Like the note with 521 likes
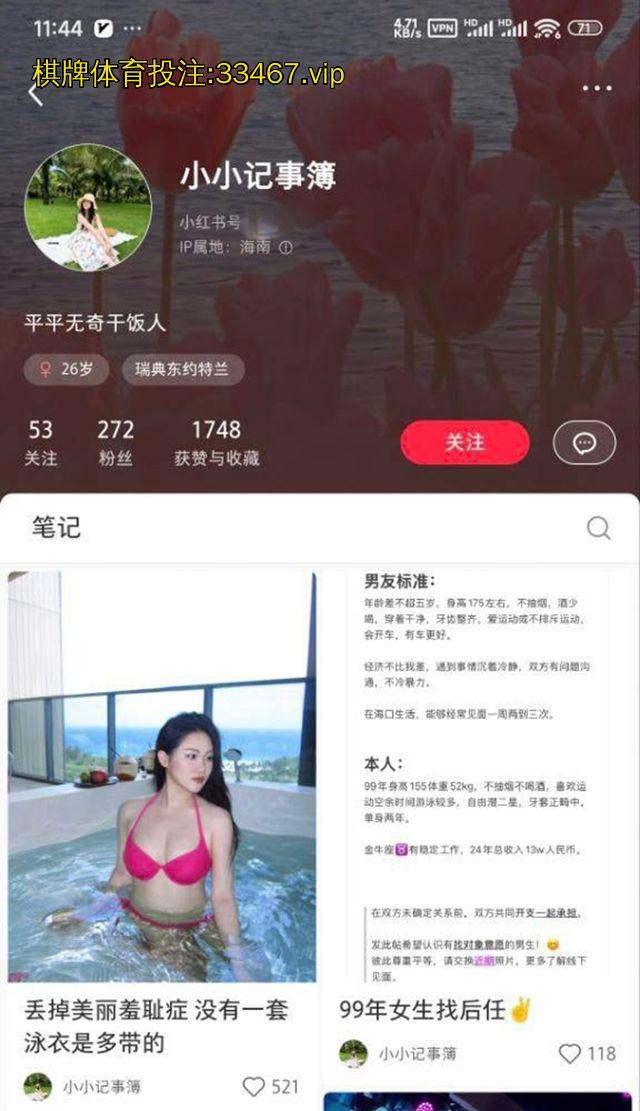This screenshot has height=1111, width=640. 256,1086
